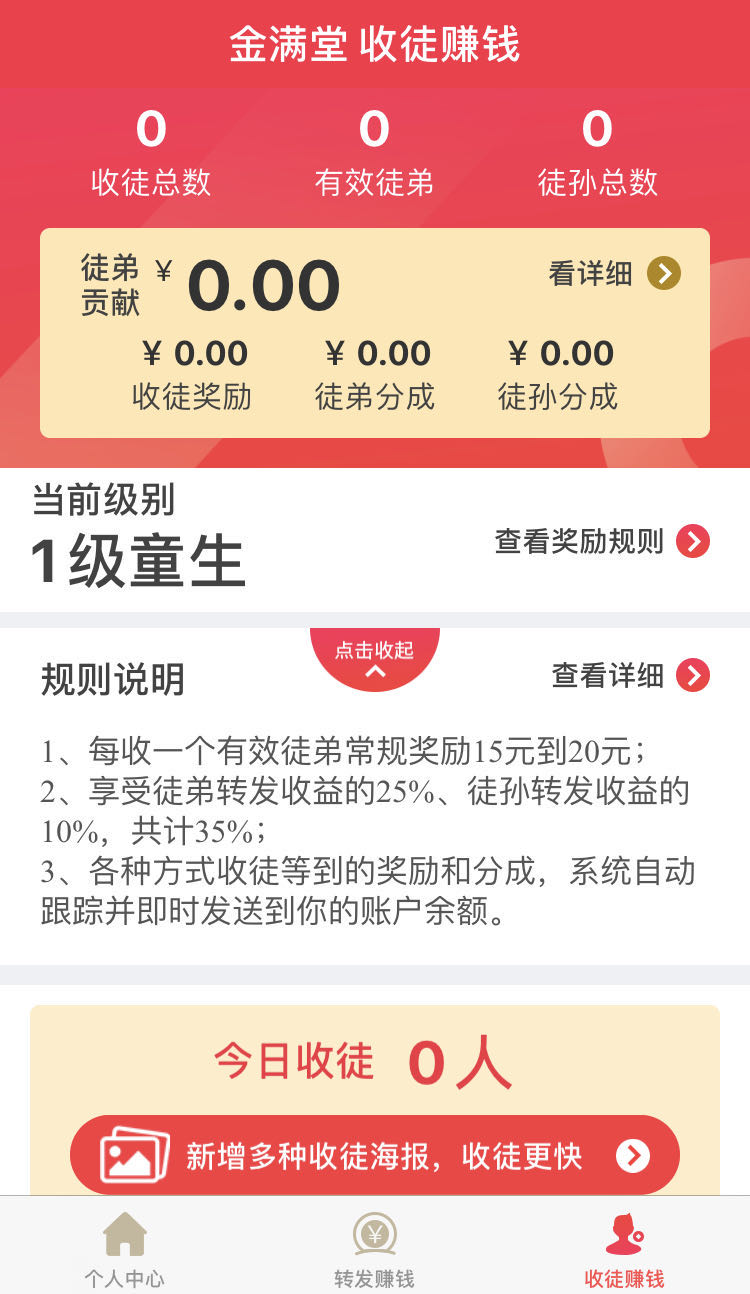Open 查看详细 next to 规则说明
The height and width of the screenshot is (1294, 750).
coord(630,675)
